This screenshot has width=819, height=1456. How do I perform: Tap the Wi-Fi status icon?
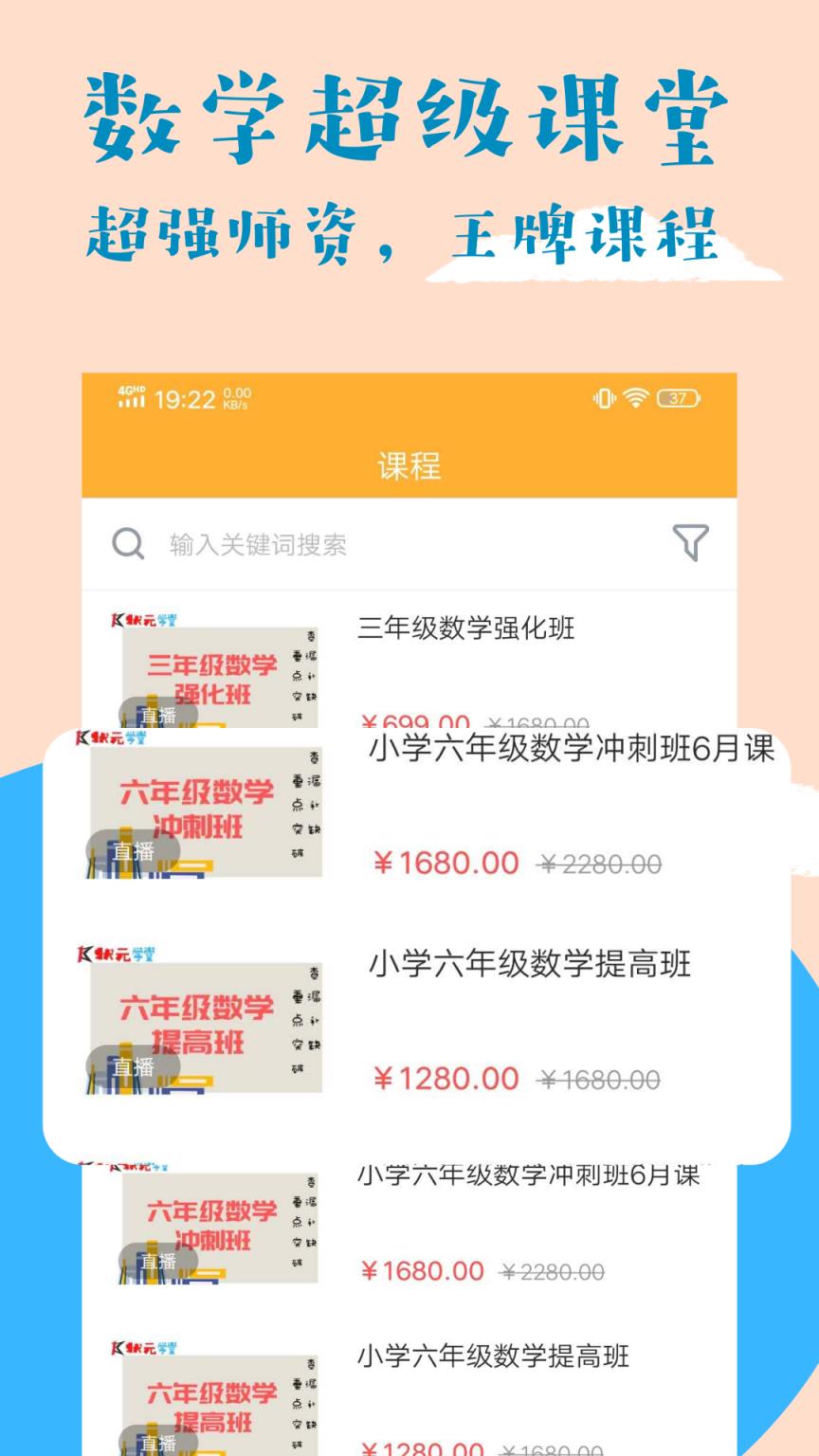[637, 400]
